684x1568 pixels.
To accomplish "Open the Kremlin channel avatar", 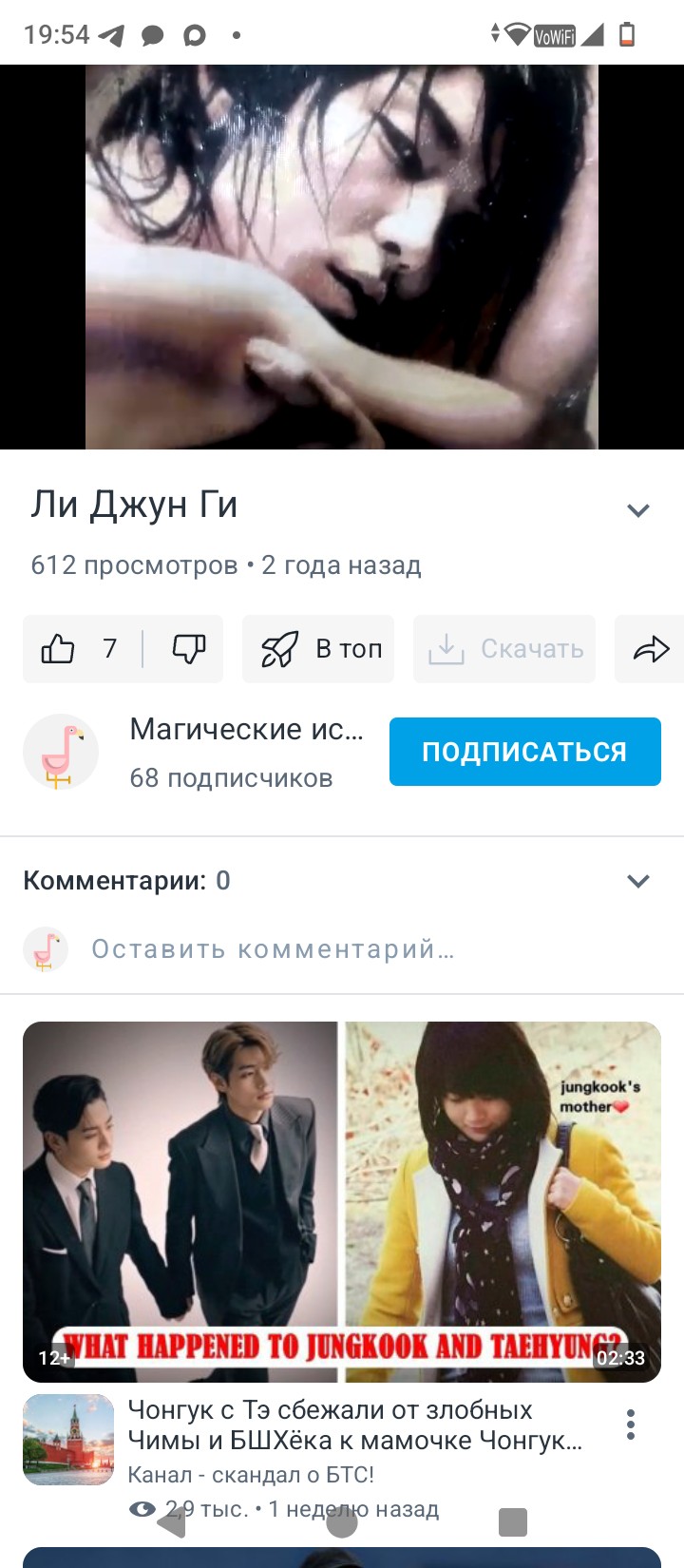I will (68, 1440).
